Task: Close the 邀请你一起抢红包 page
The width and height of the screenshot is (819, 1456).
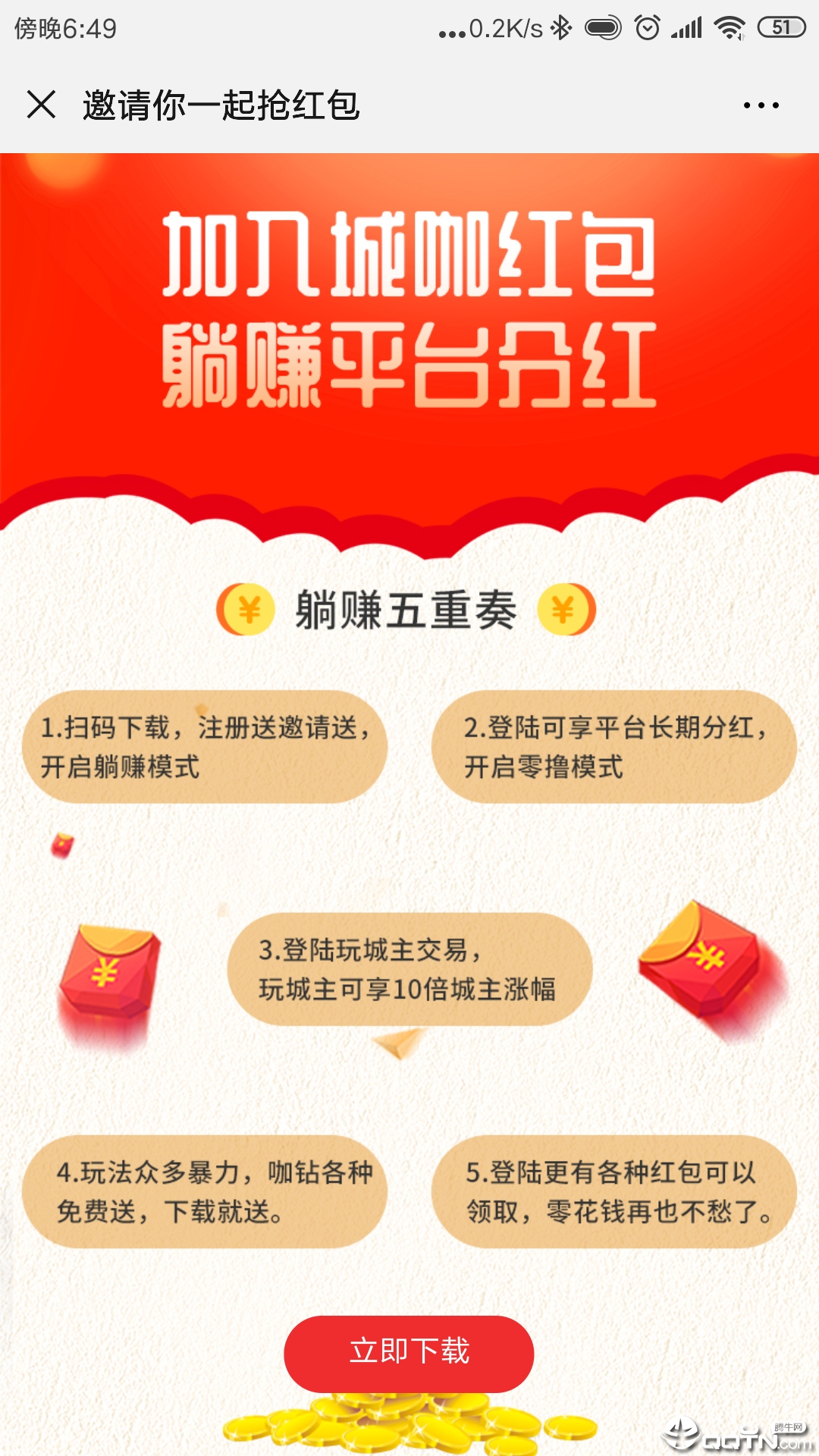Action: pyautogui.click(x=41, y=105)
